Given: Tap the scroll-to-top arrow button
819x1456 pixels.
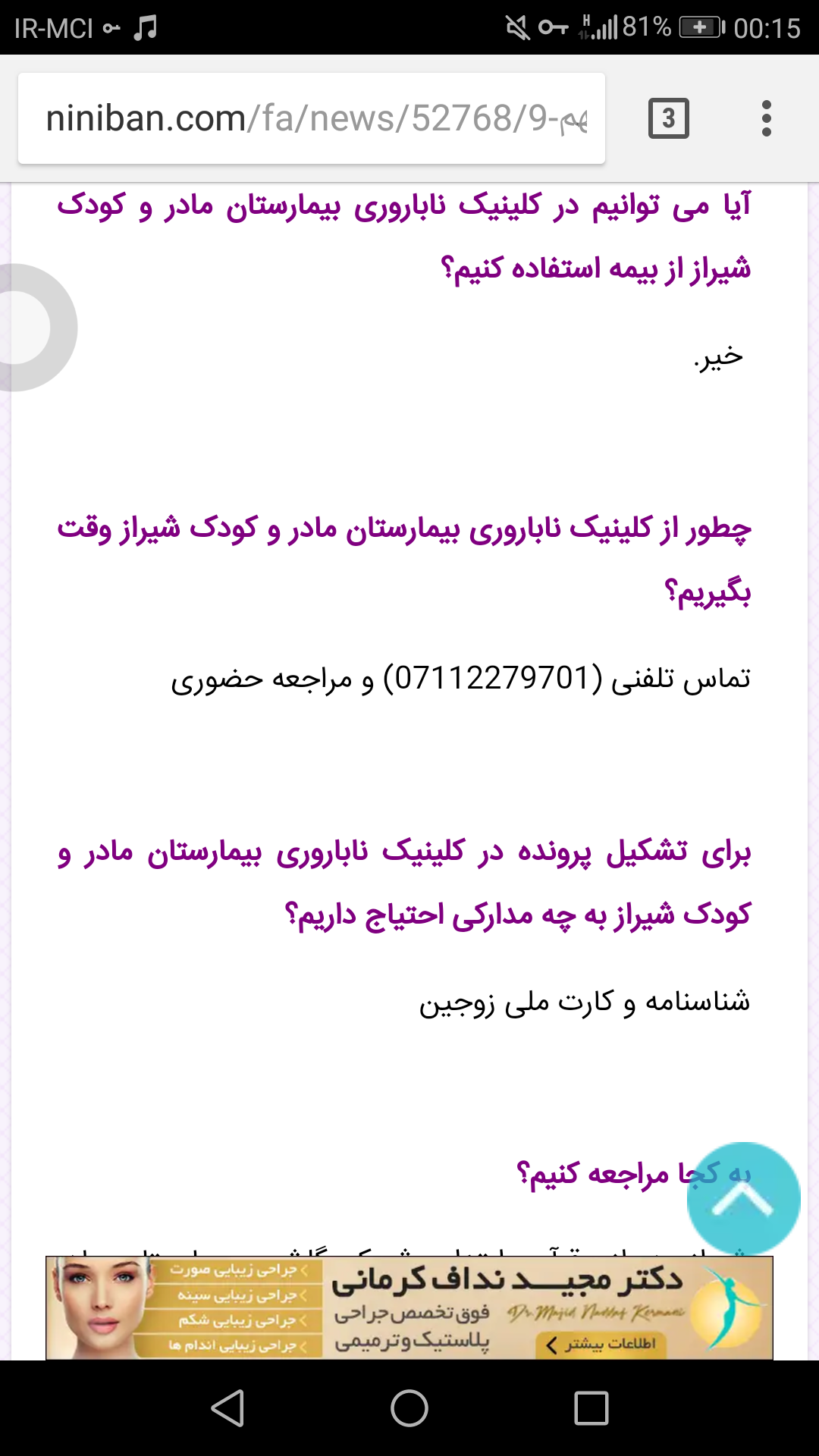Looking at the screenshot, I should pyautogui.click(x=743, y=1199).
